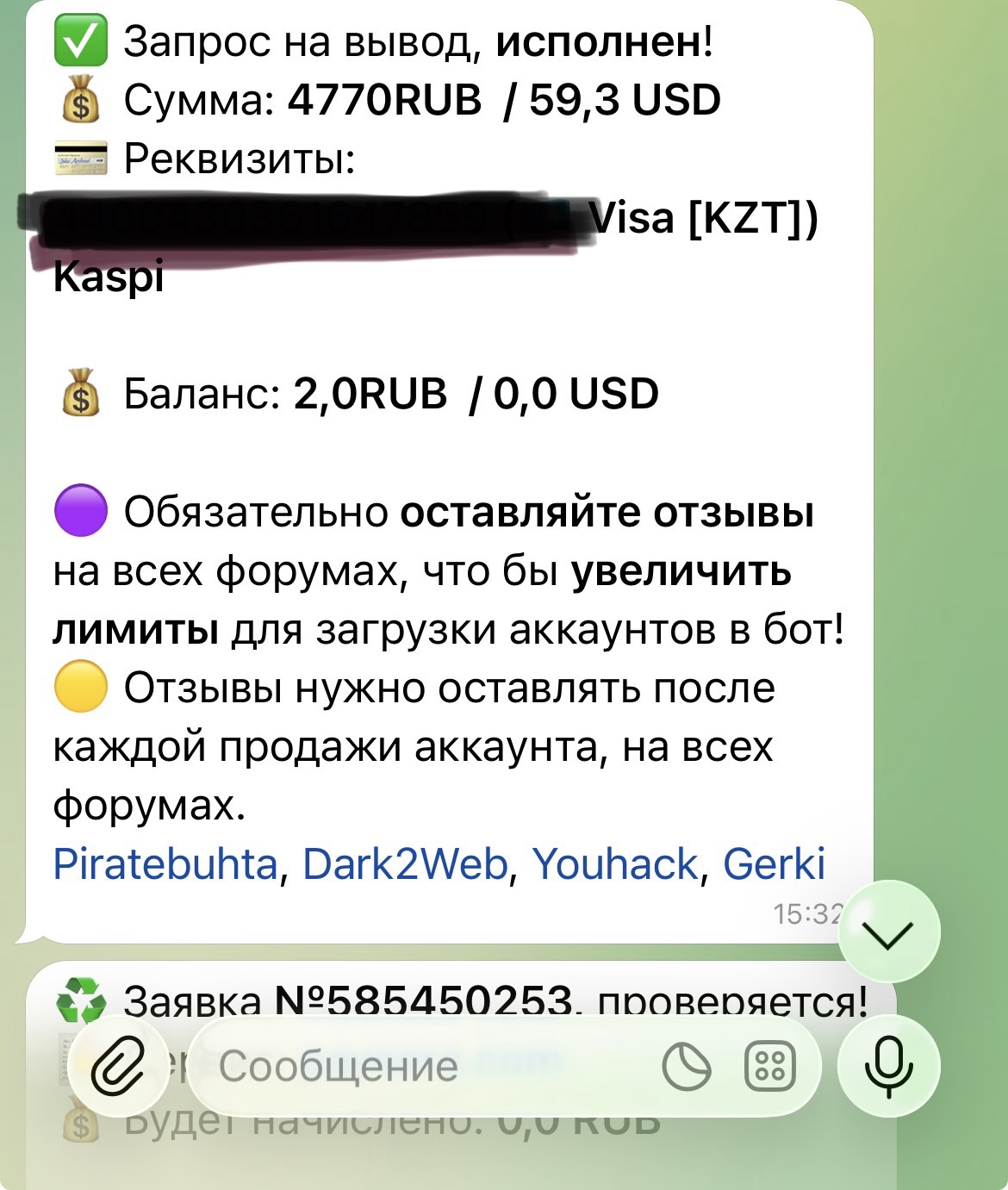Open the bot commands menu icon
The width and height of the screenshot is (1008, 1190).
point(769,1067)
